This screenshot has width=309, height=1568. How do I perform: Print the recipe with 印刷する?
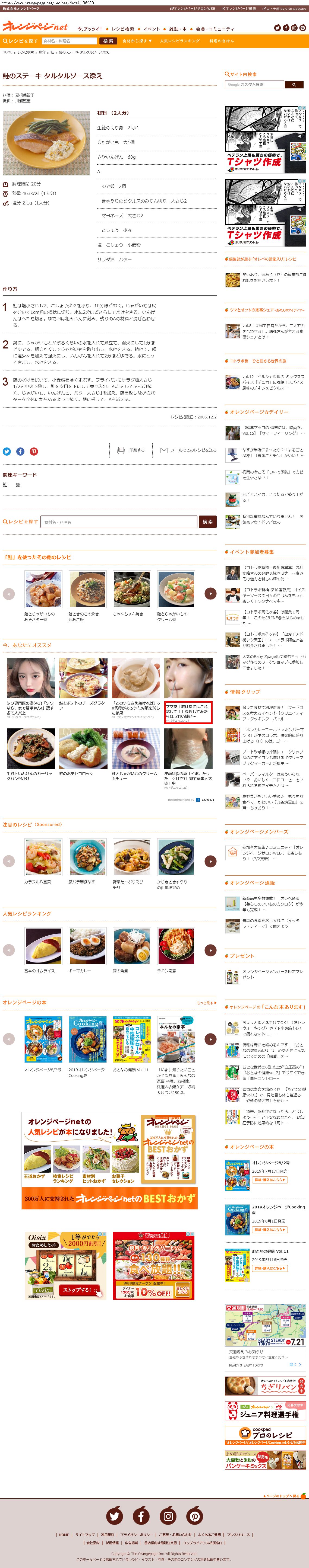tap(131, 450)
